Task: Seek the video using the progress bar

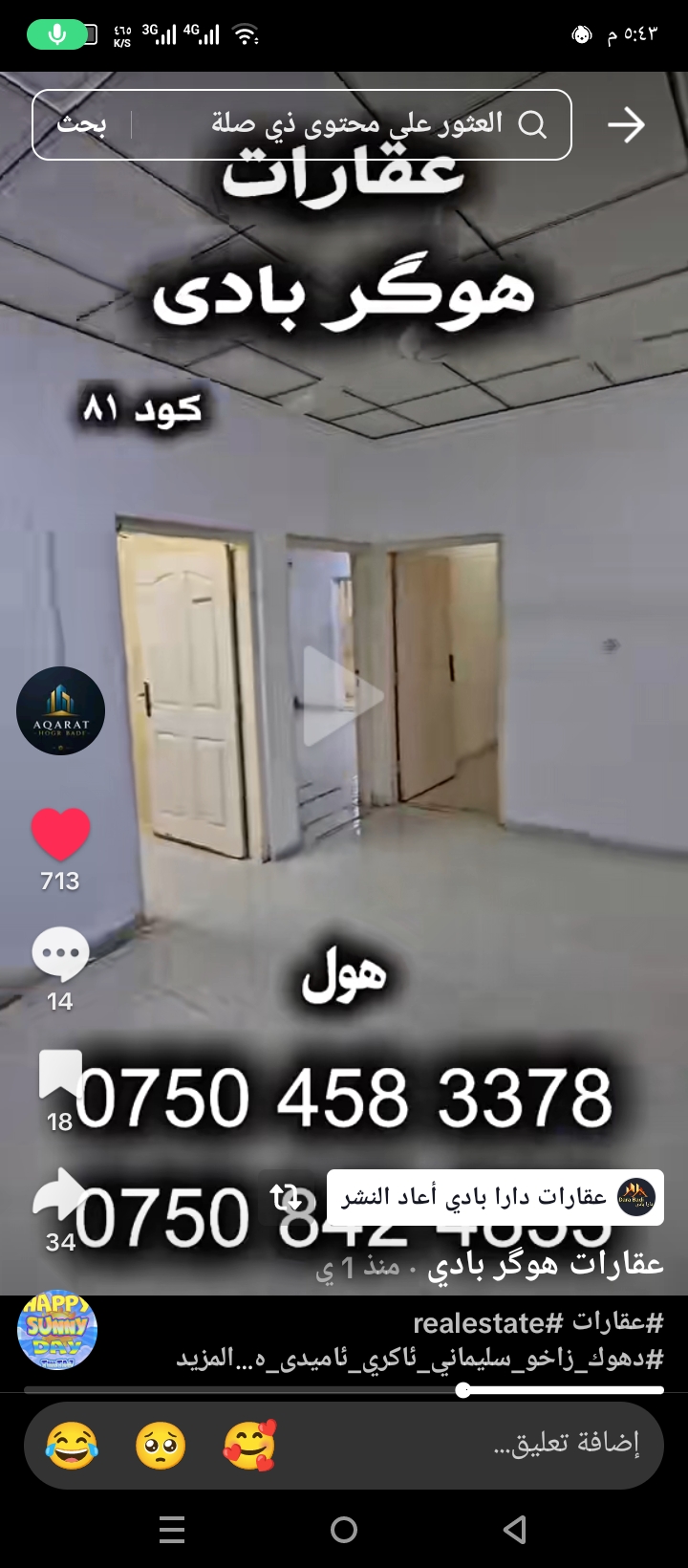Action: coord(344,1390)
